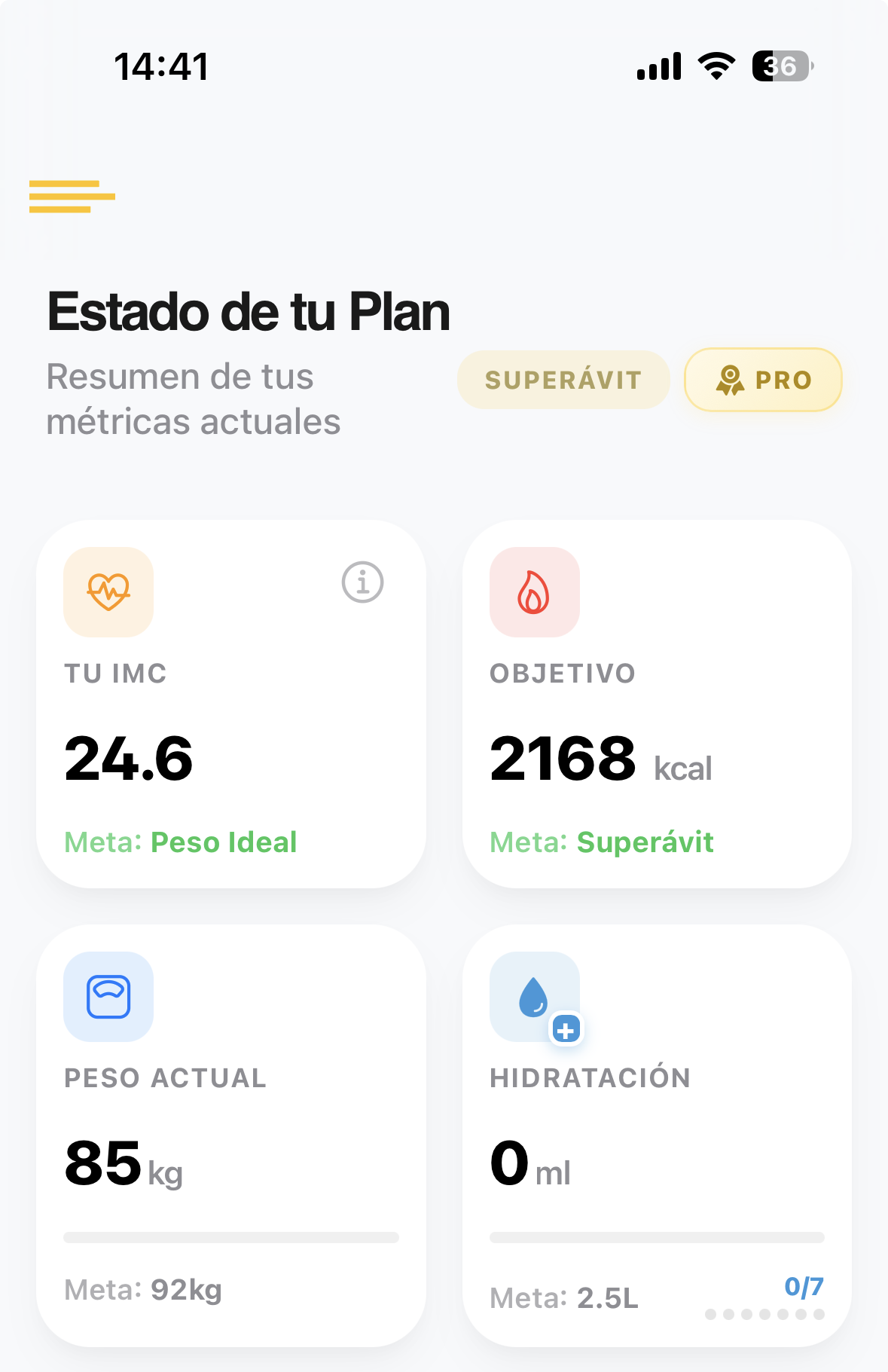Tap the PRO badge button
The width and height of the screenshot is (888, 1372).
(x=762, y=380)
